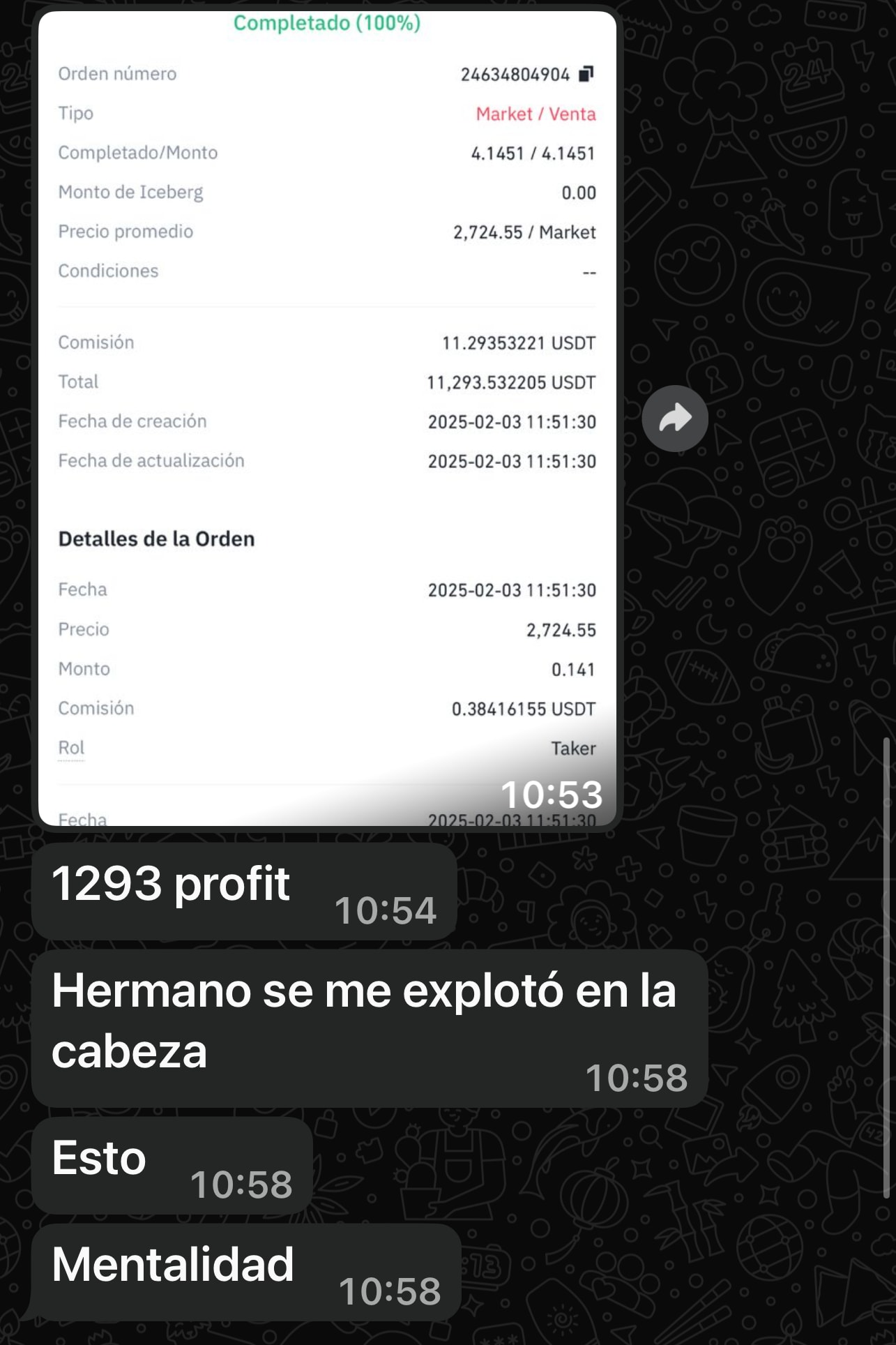Click the Completado (100%) progress header
This screenshot has width=896, height=1345.
[x=326, y=23]
